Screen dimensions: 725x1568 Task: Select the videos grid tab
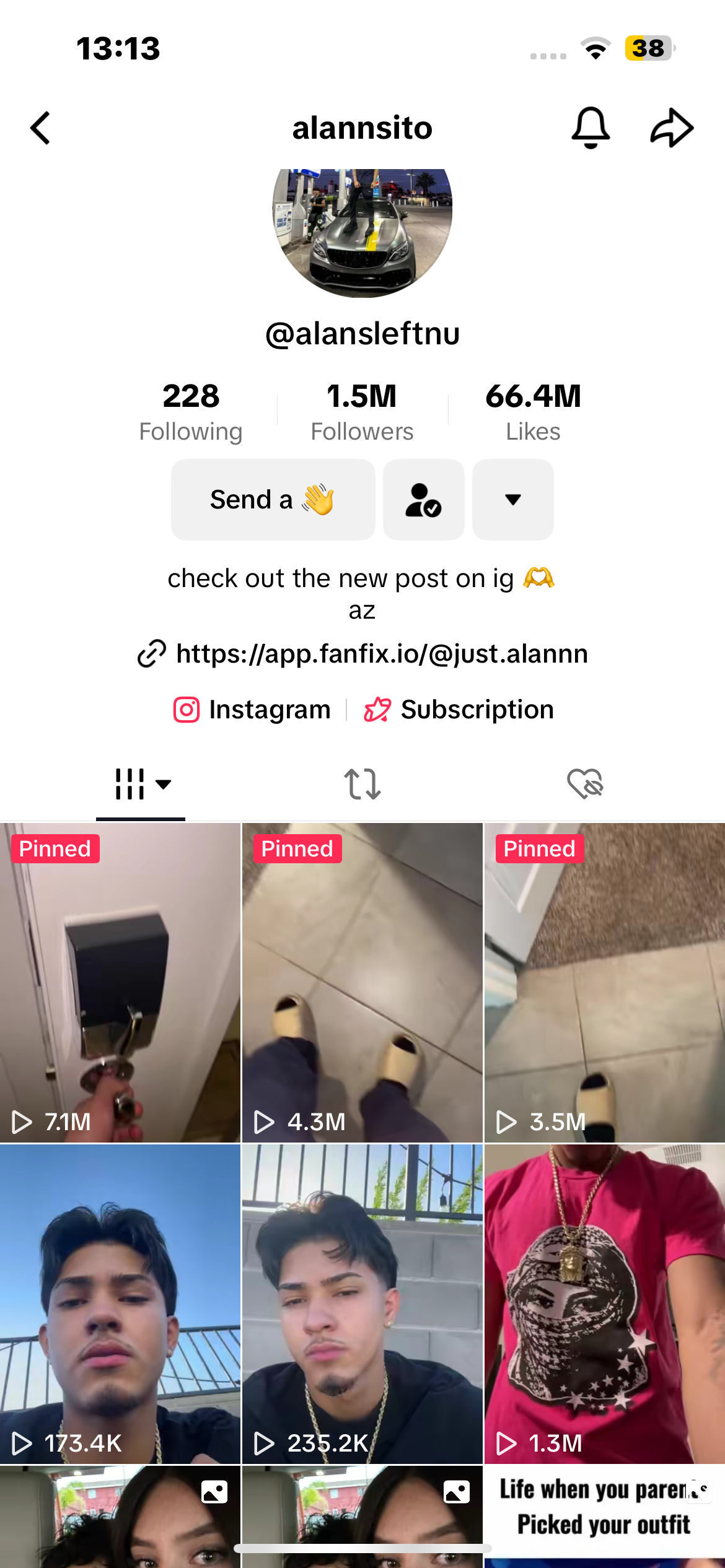[x=141, y=784]
